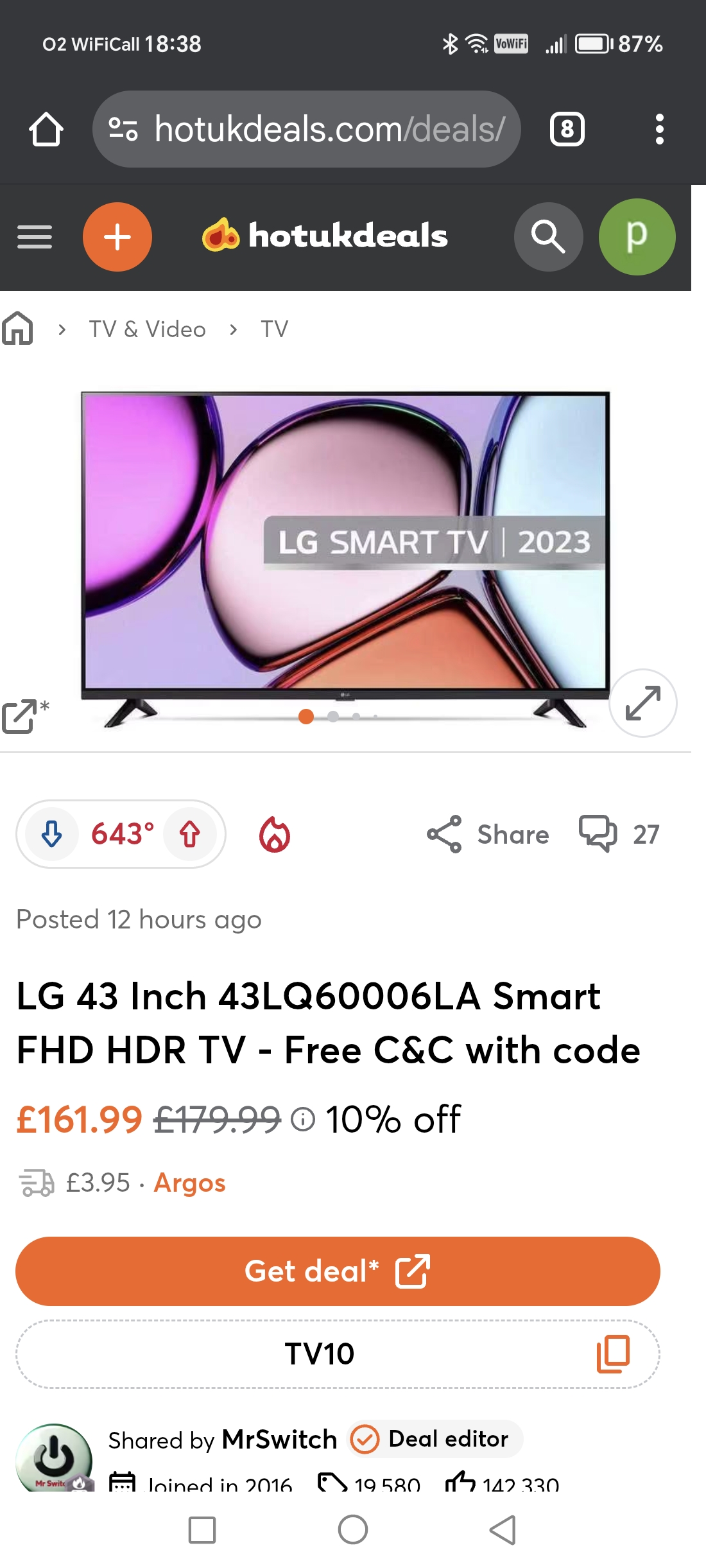Viewport: 706px width, 1568px height.
Task: Open the browser home page
Action: 46,129
